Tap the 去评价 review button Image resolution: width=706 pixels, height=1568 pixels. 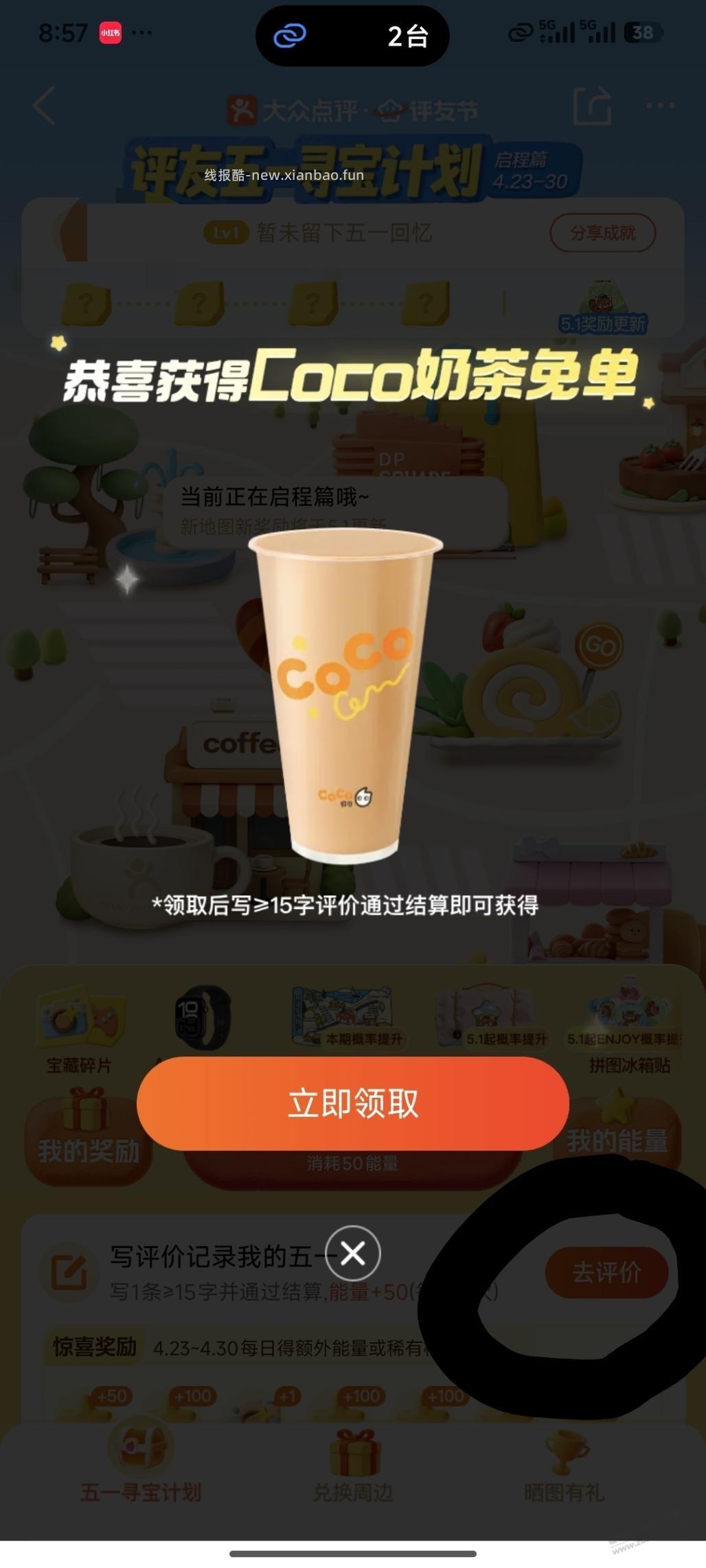(607, 1271)
